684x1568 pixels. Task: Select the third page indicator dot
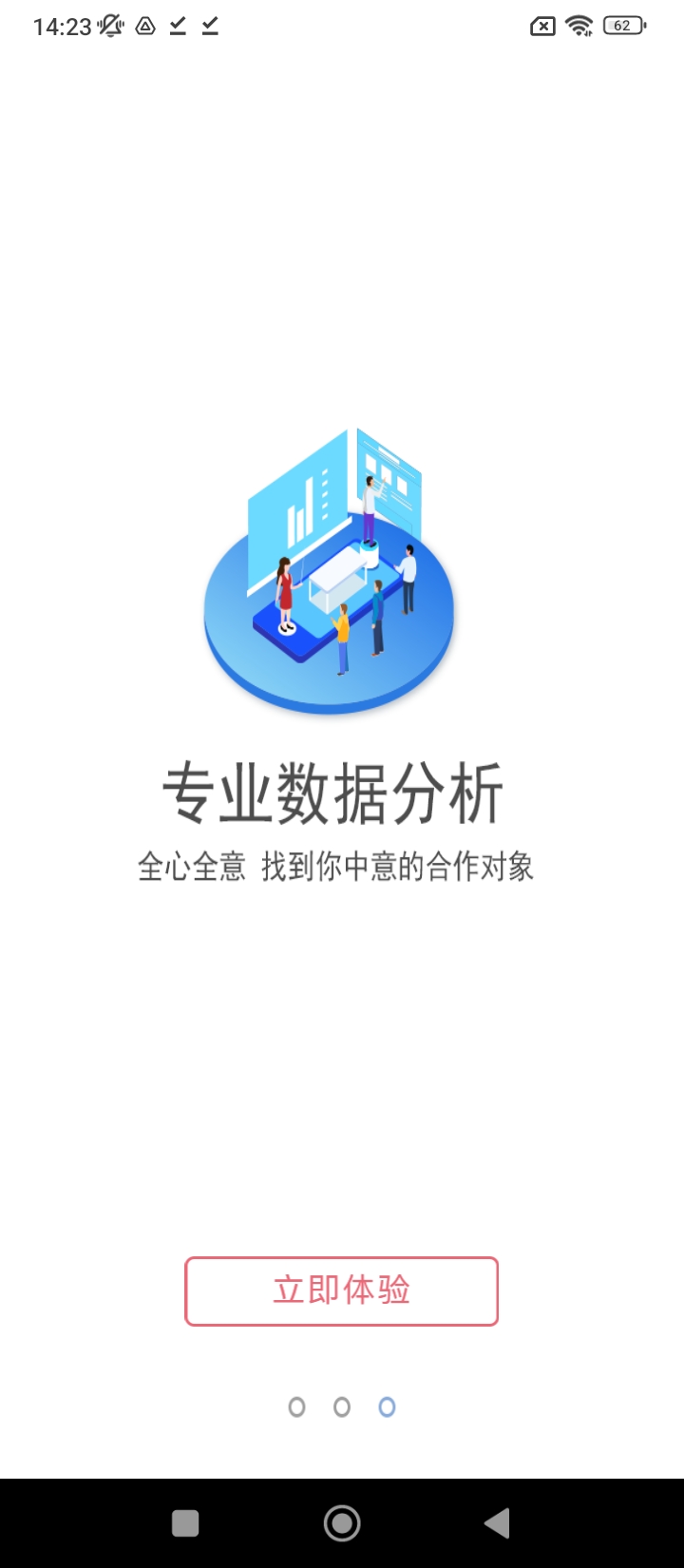[x=387, y=1406]
